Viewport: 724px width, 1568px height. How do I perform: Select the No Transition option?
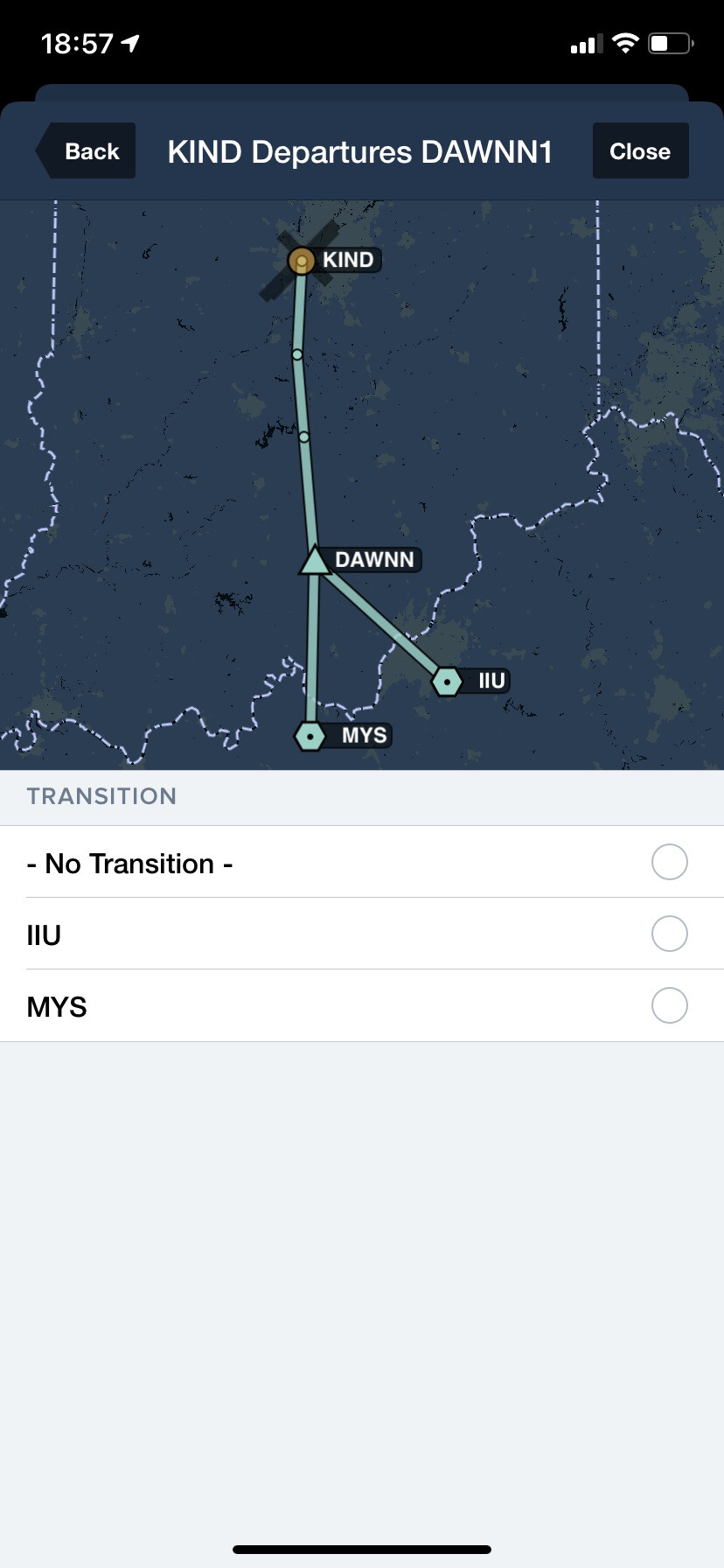669,862
